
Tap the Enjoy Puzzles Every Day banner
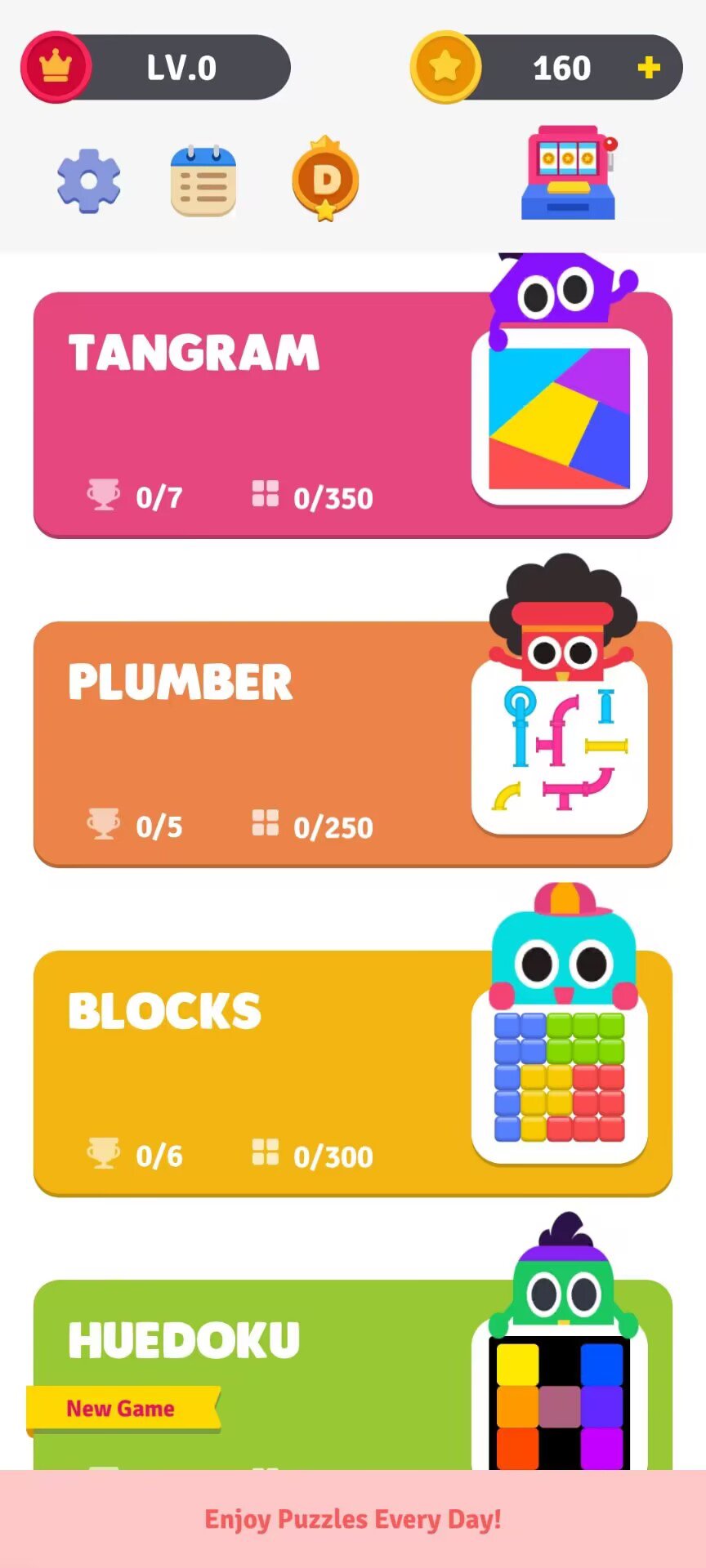(x=353, y=1519)
